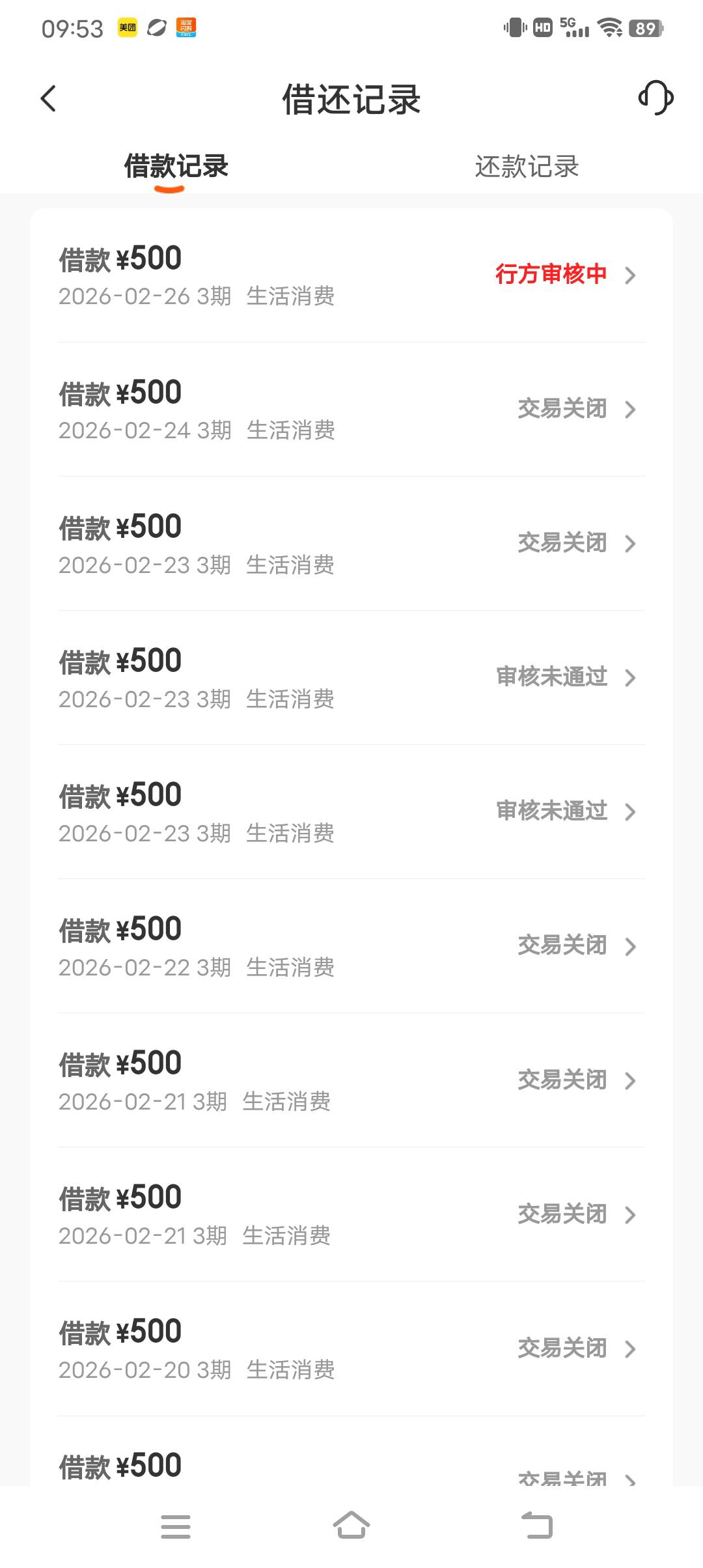Open customer service headset icon

[x=655, y=98]
